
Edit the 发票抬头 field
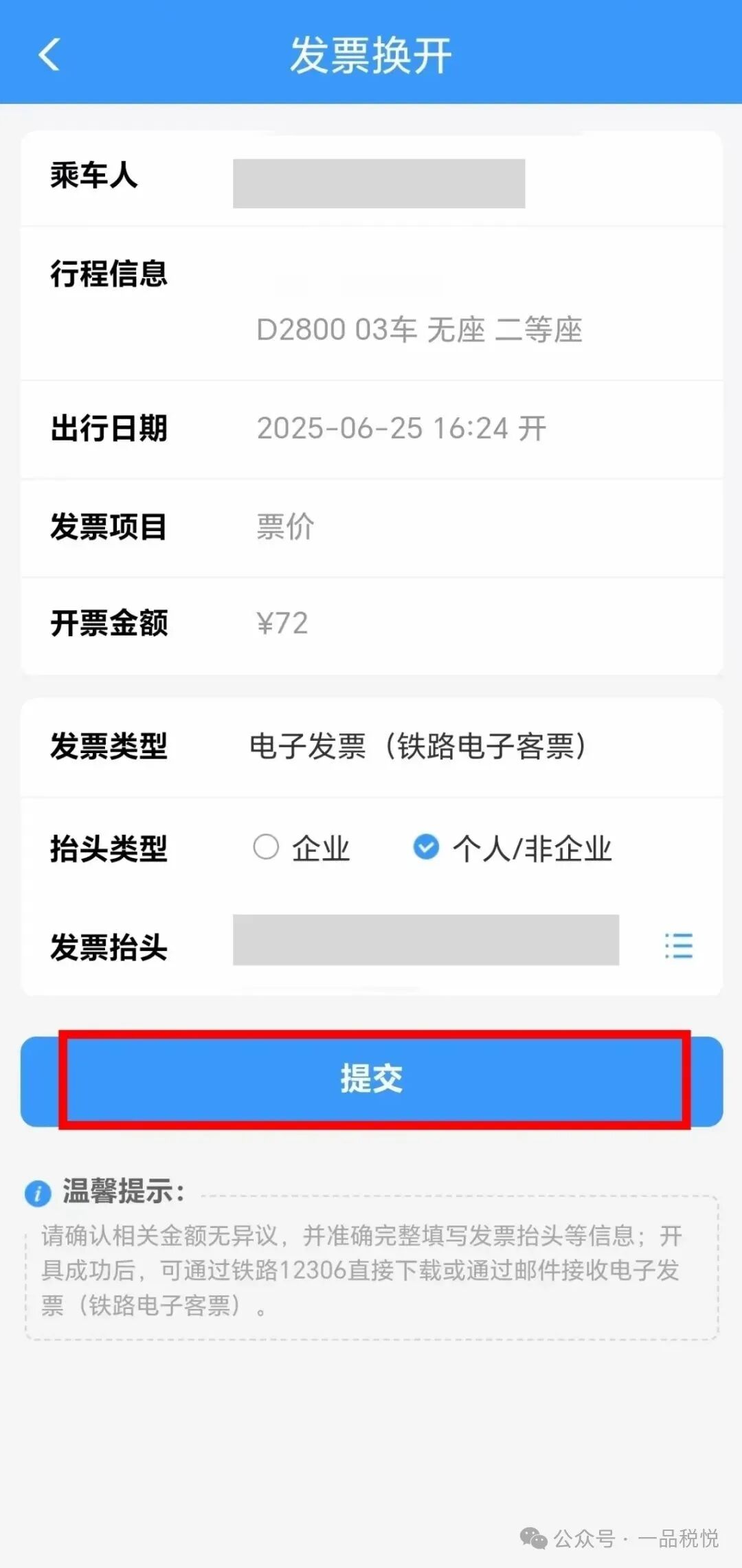point(425,940)
